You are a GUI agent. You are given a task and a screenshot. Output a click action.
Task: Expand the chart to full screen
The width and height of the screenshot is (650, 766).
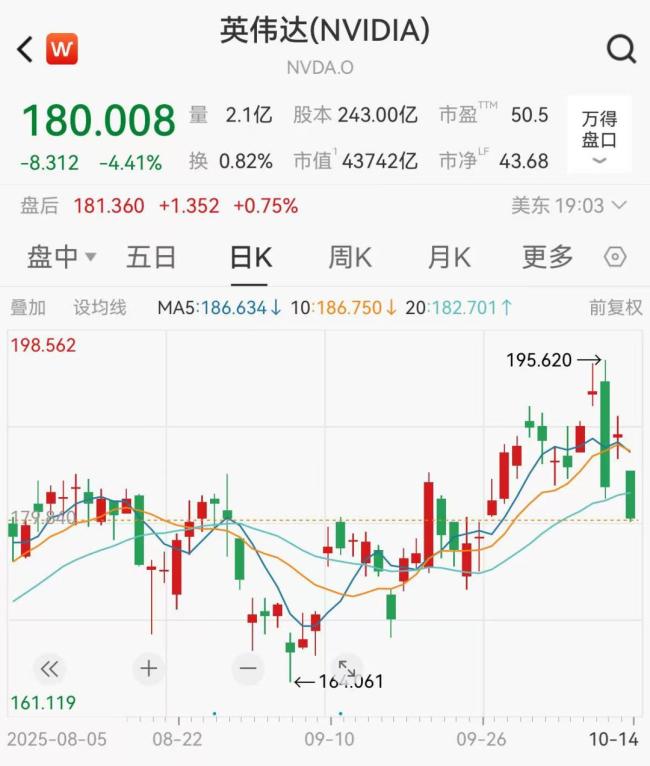[x=347, y=669]
